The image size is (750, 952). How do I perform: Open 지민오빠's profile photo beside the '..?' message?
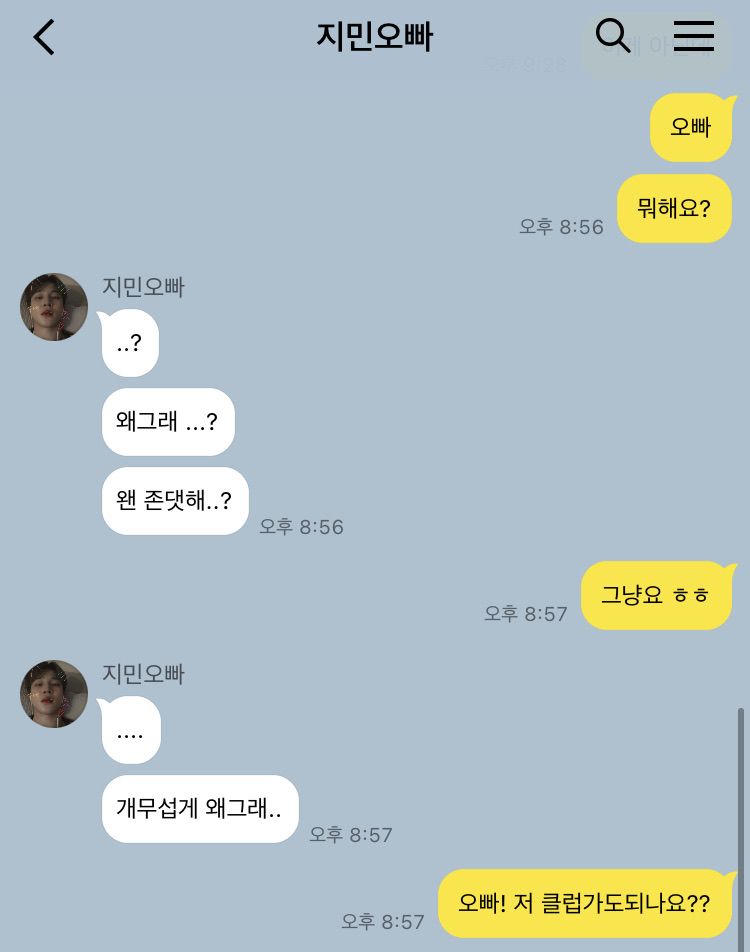tap(54, 307)
